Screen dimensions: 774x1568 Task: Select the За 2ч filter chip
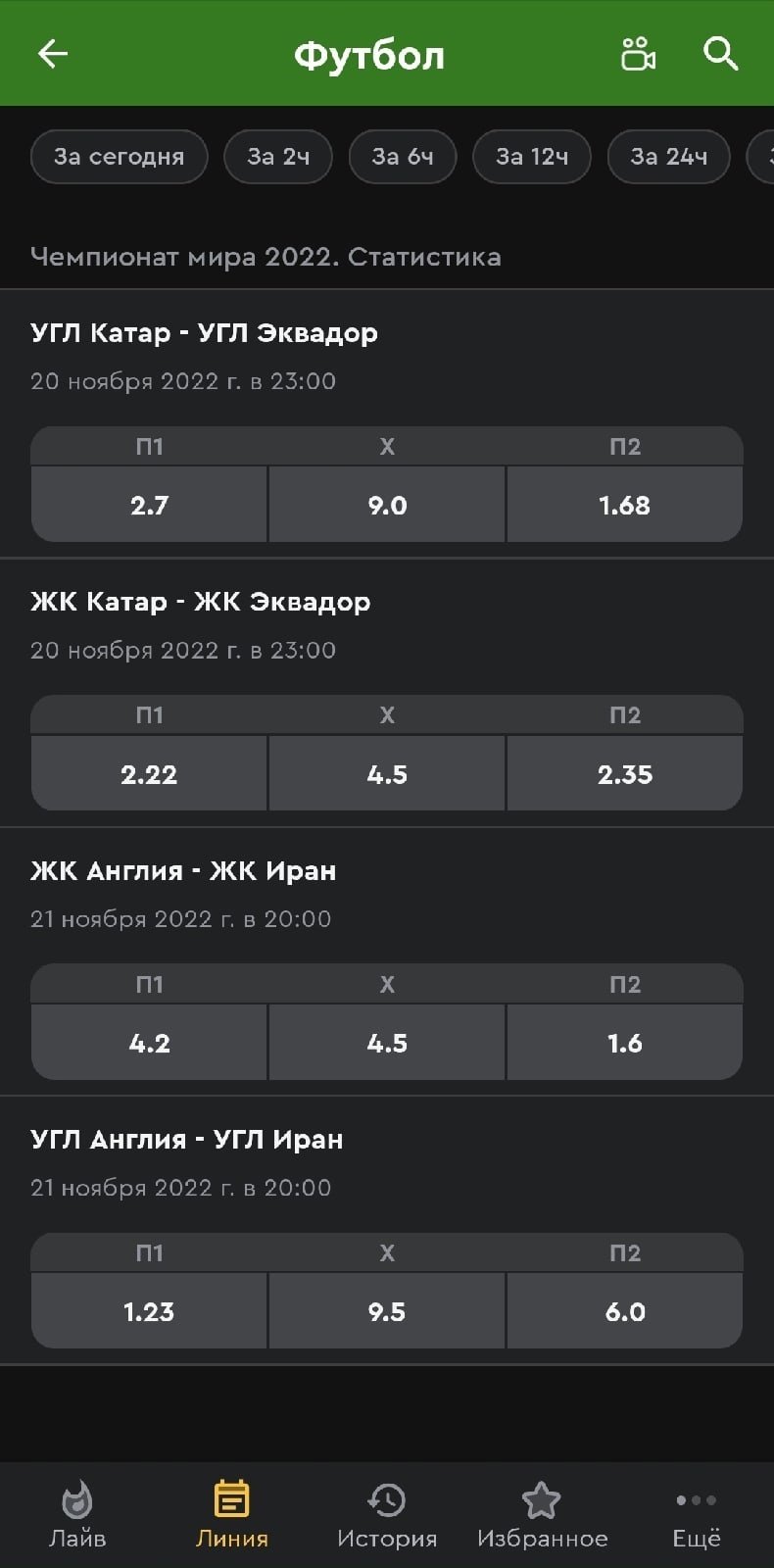(278, 157)
